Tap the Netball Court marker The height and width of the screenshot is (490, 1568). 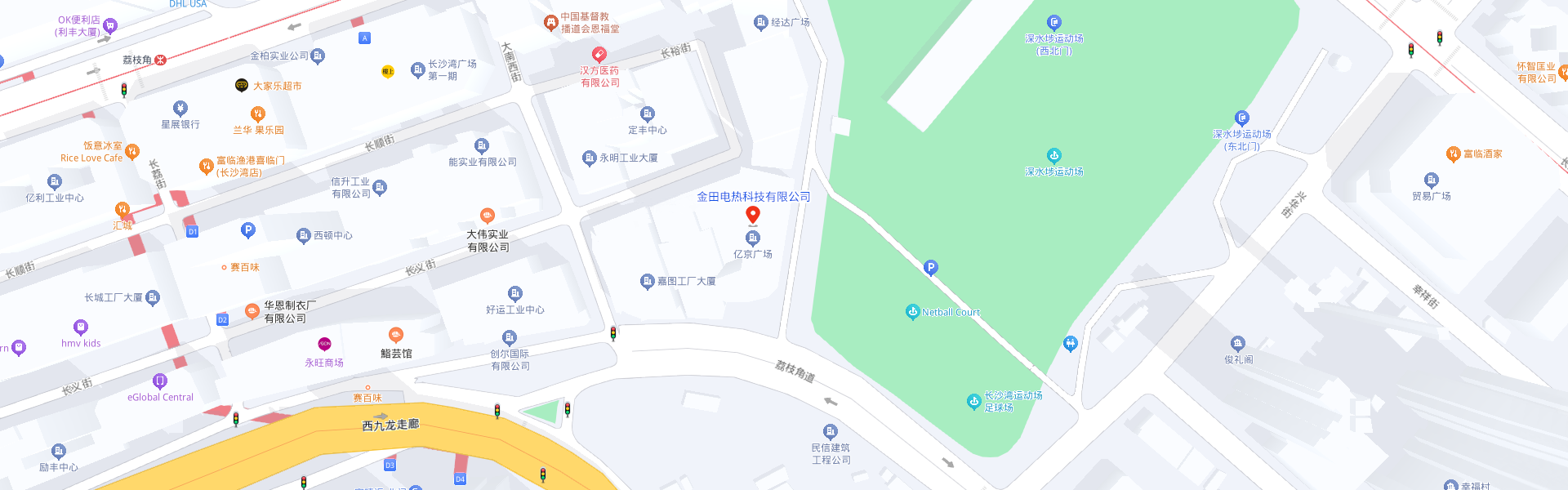coord(913,312)
